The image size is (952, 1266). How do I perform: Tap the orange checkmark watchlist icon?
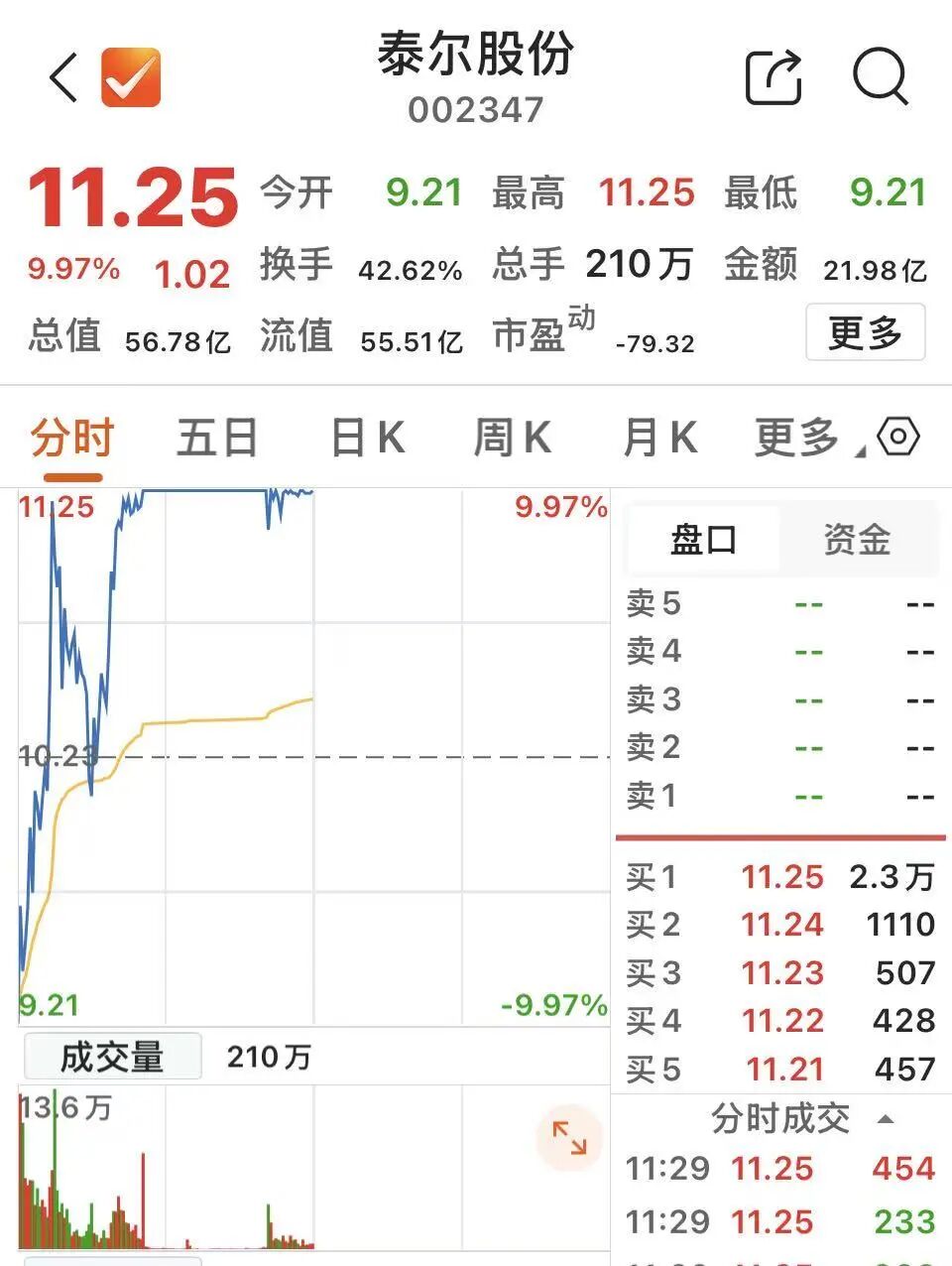(x=131, y=77)
